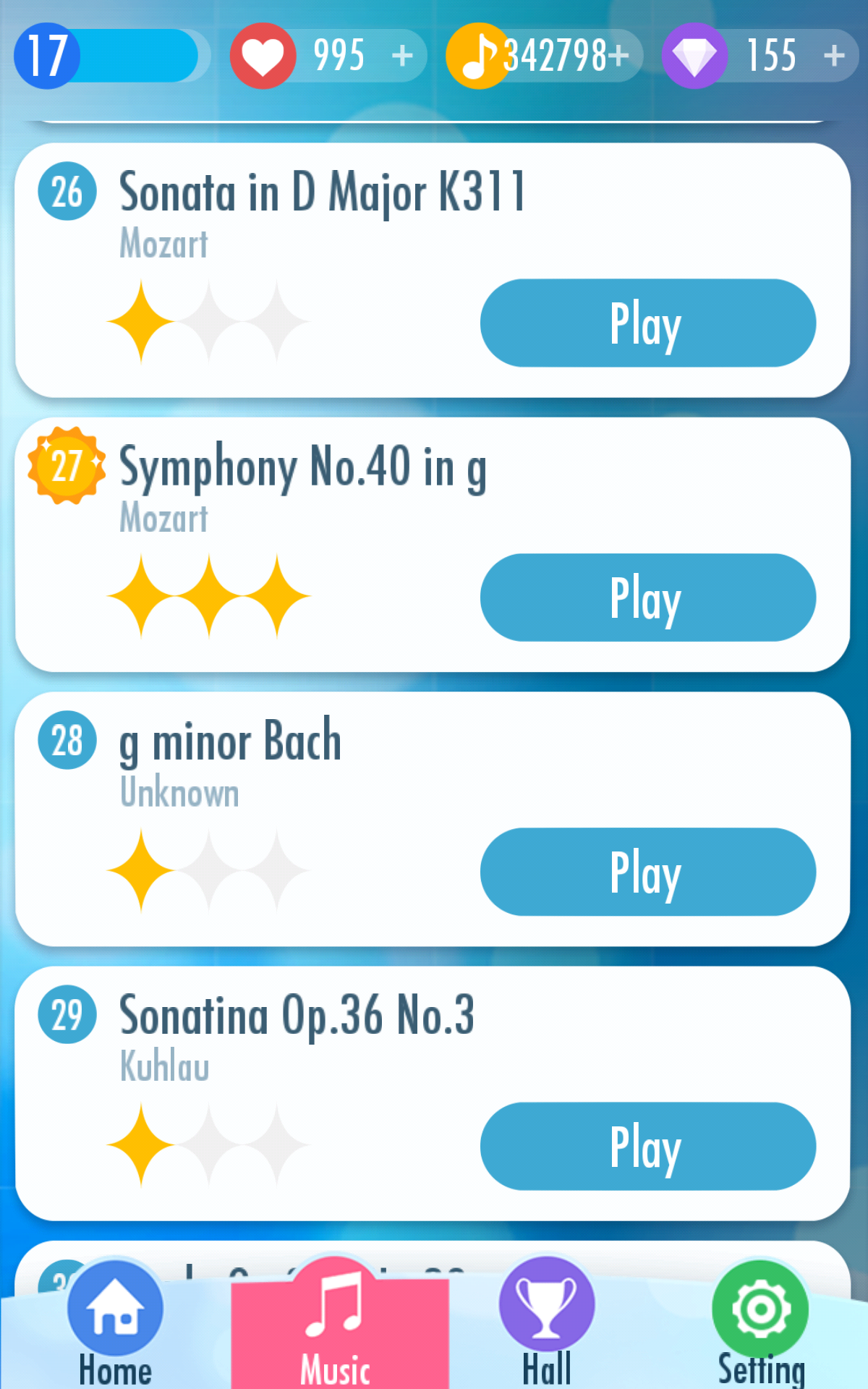This screenshot has width=868, height=1389.
Task: Play Symphony No.40 in g
Action: (648, 598)
